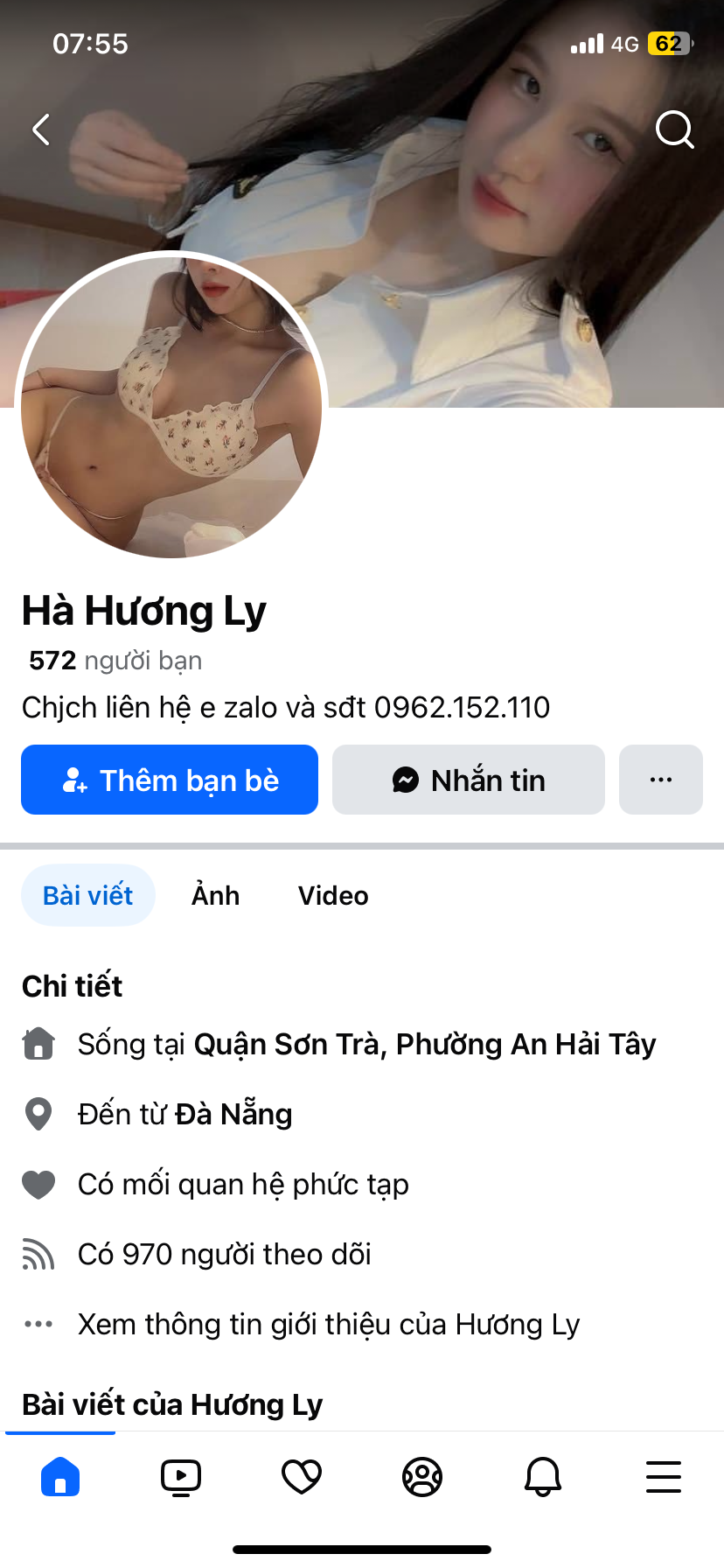The width and height of the screenshot is (724, 1568).
Task: Open Xem thông tin giới thiệu của Hương Ly
Action: pyautogui.click(x=328, y=1324)
